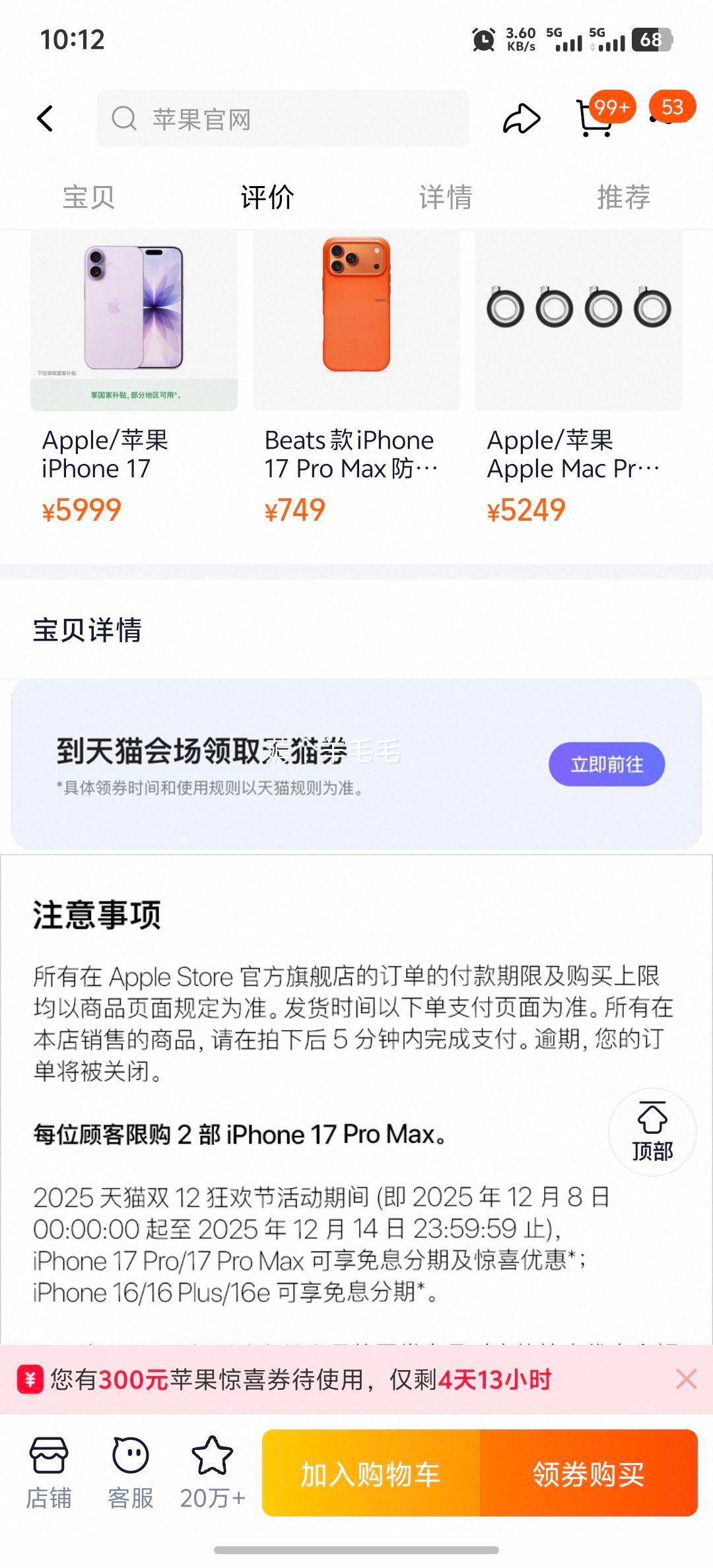Open the shopping cart with 99+ items
This screenshot has width=713, height=1568.
coord(596,122)
